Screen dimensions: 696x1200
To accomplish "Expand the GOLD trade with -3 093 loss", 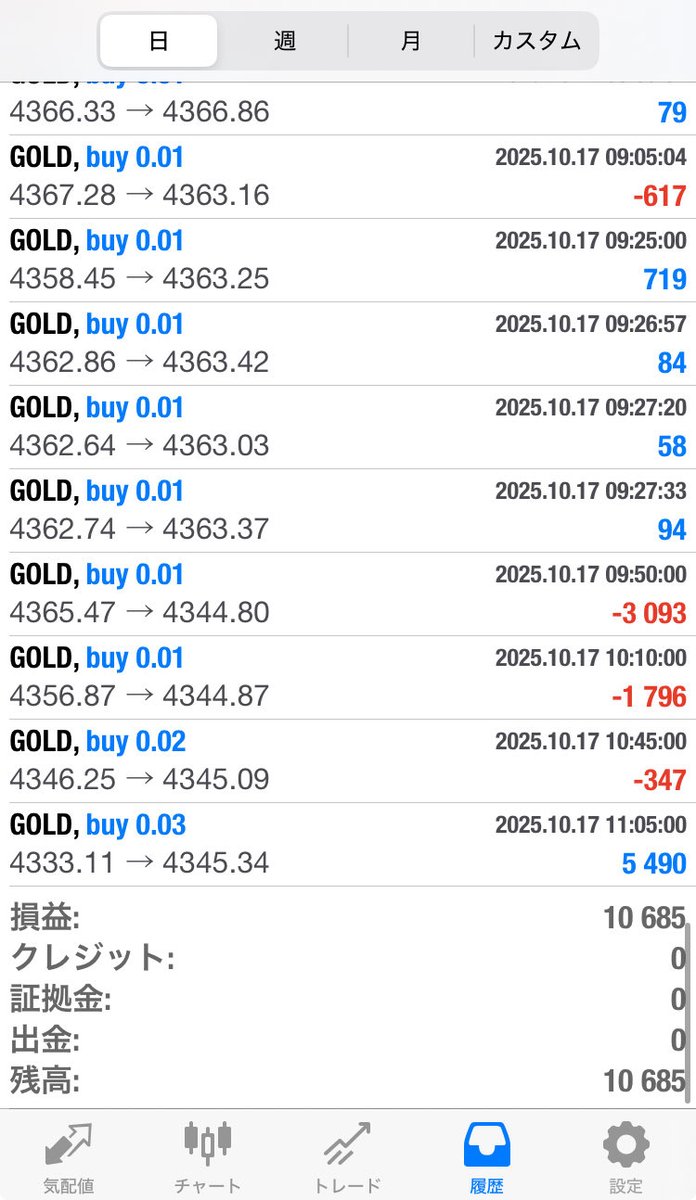I will tap(348, 594).
